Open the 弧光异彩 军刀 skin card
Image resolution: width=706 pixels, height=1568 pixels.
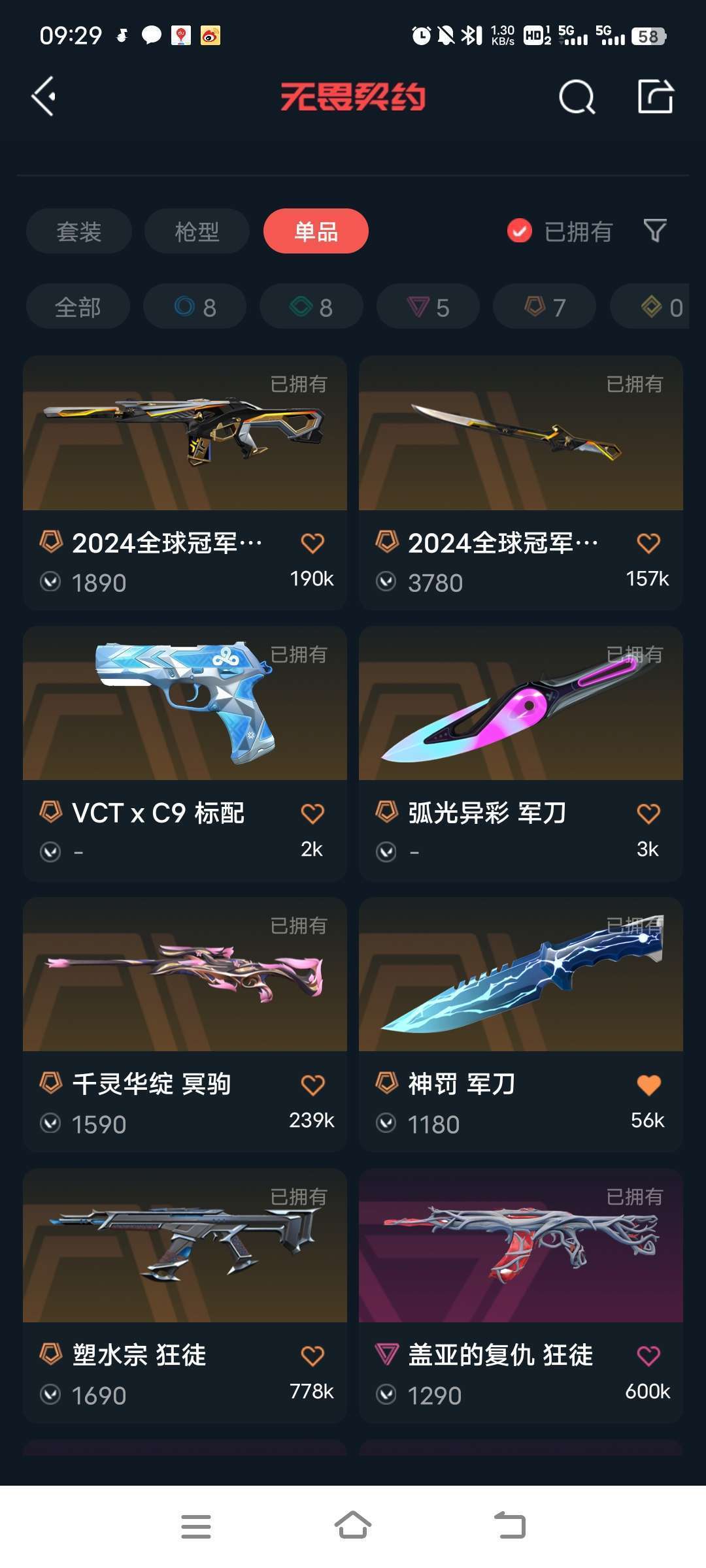click(521, 753)
